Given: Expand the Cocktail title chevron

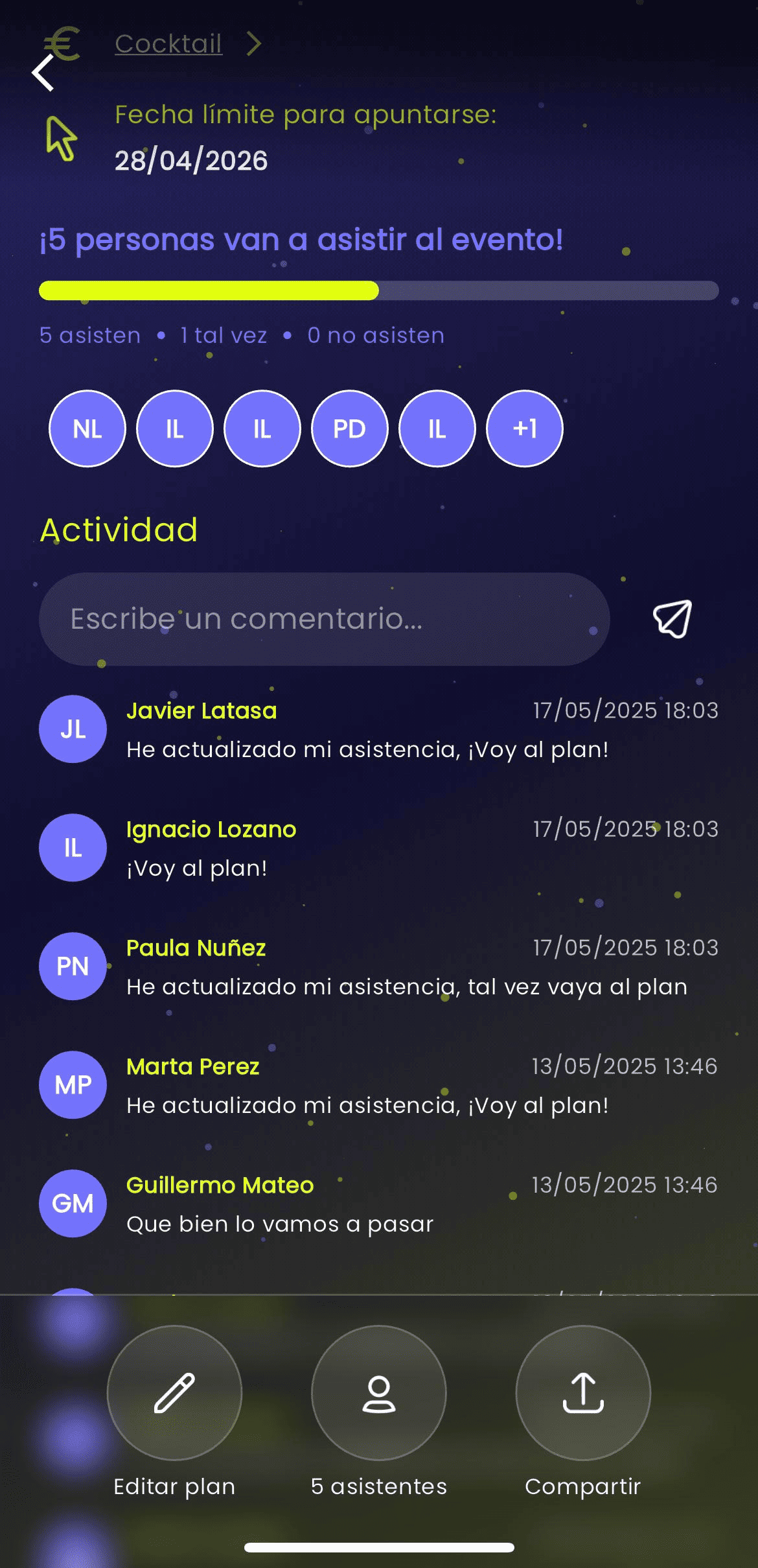Looking at the screenshot, I should pos(254,44).
